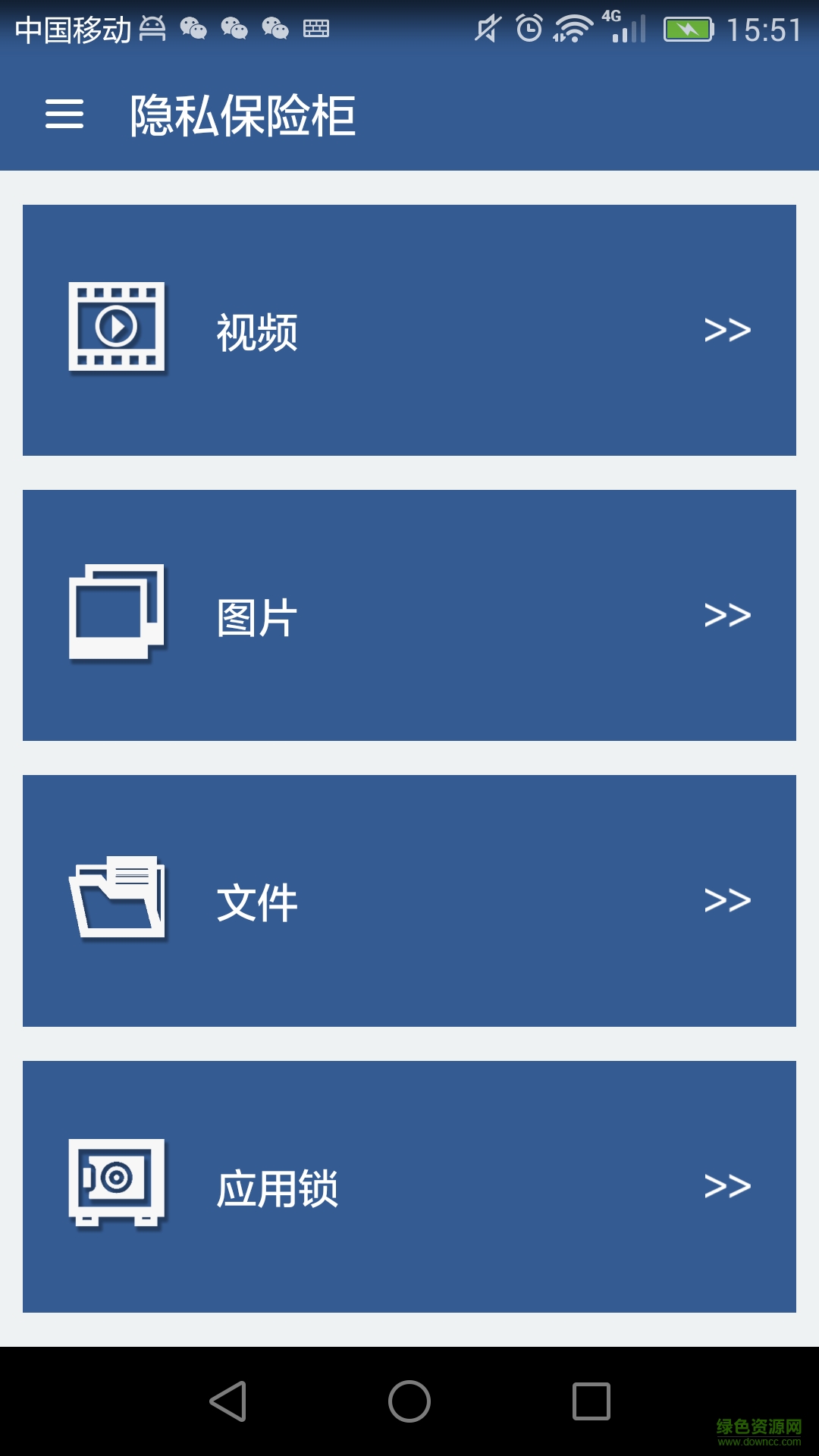The width and height of the screenshot is (819, 1456).
Task: Select the open folder icon for 文件
Action: pos(116,899)
